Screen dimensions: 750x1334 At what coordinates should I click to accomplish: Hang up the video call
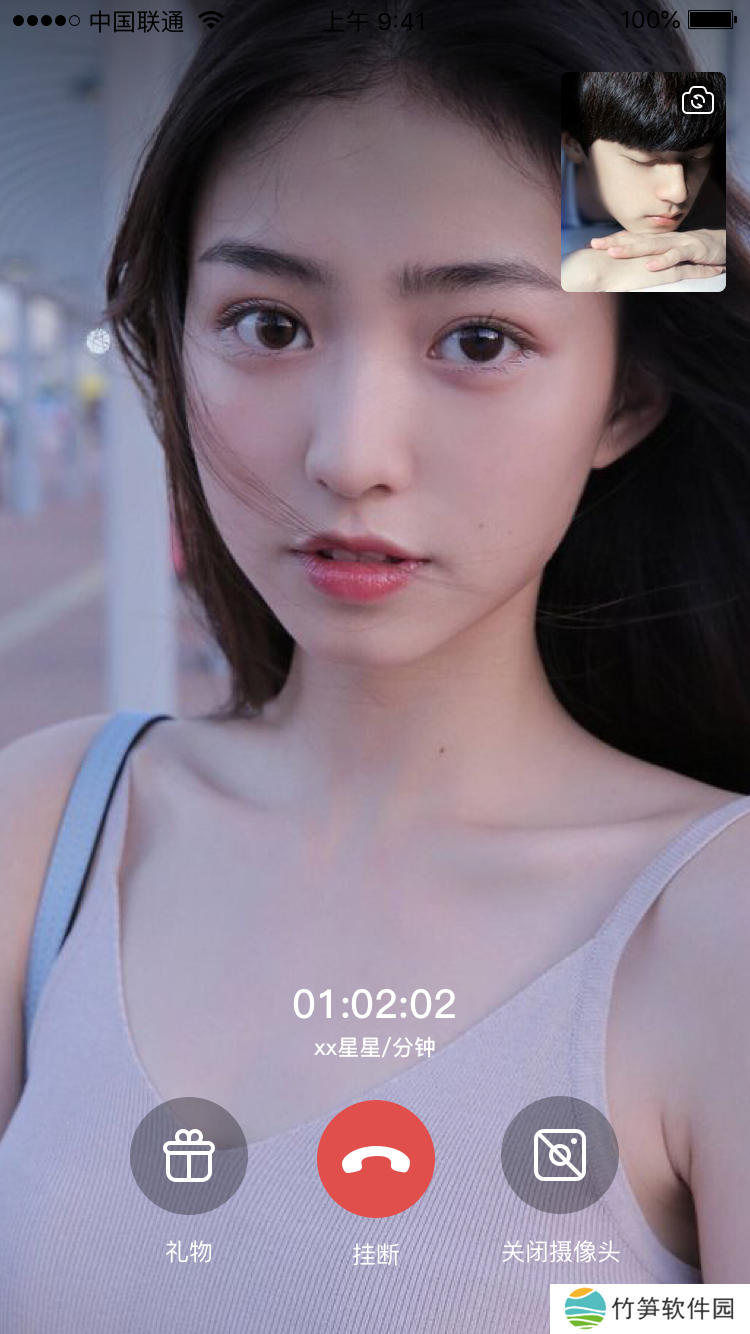[x=375, y=1158]
